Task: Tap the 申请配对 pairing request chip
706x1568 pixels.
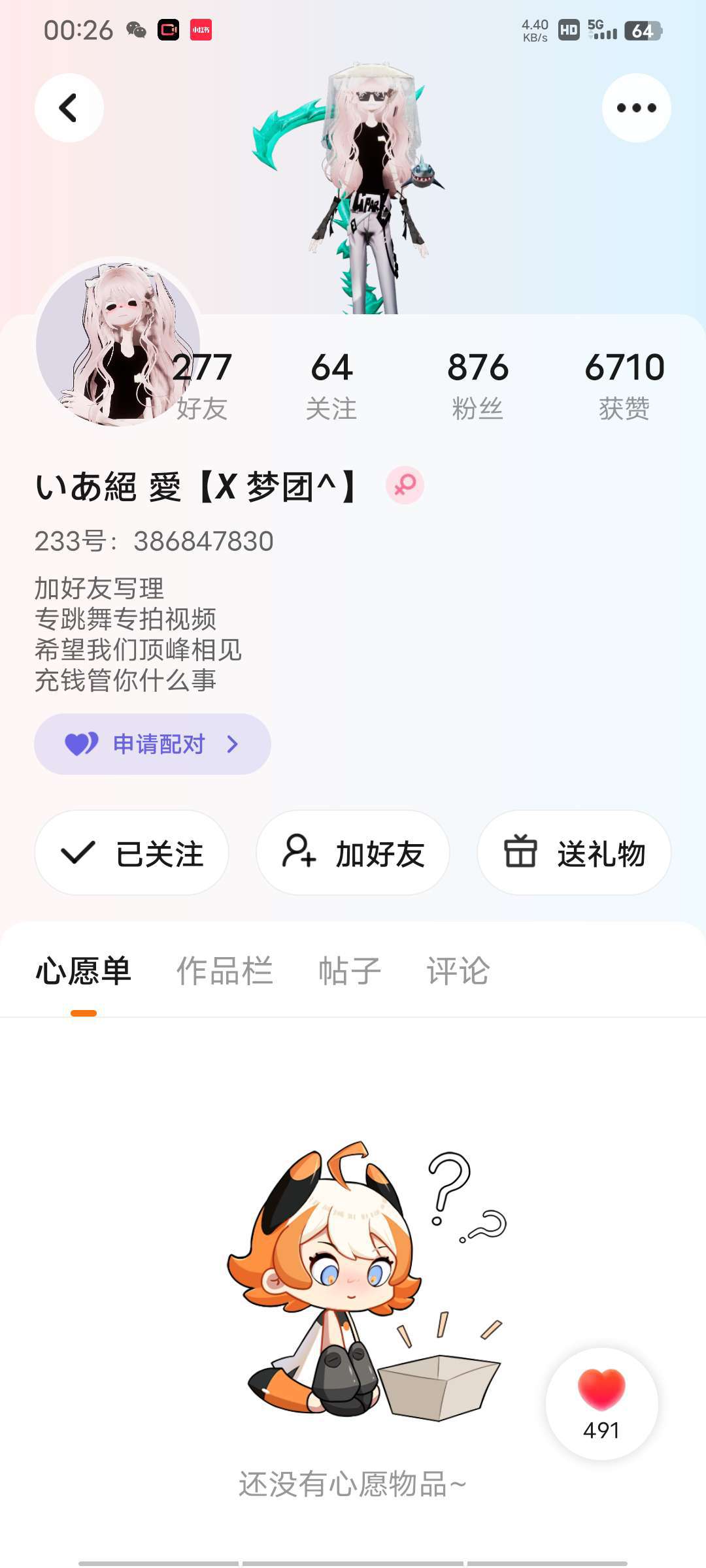Action: (152, 744)
